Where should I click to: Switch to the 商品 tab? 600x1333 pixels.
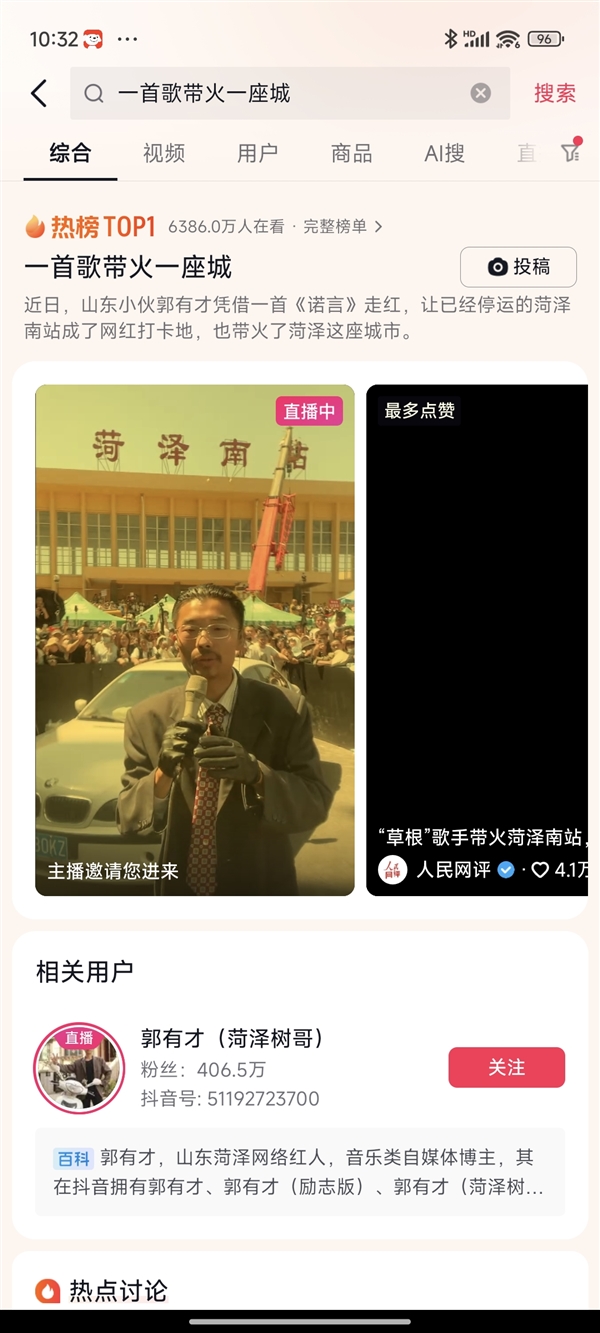coord(351,153)
